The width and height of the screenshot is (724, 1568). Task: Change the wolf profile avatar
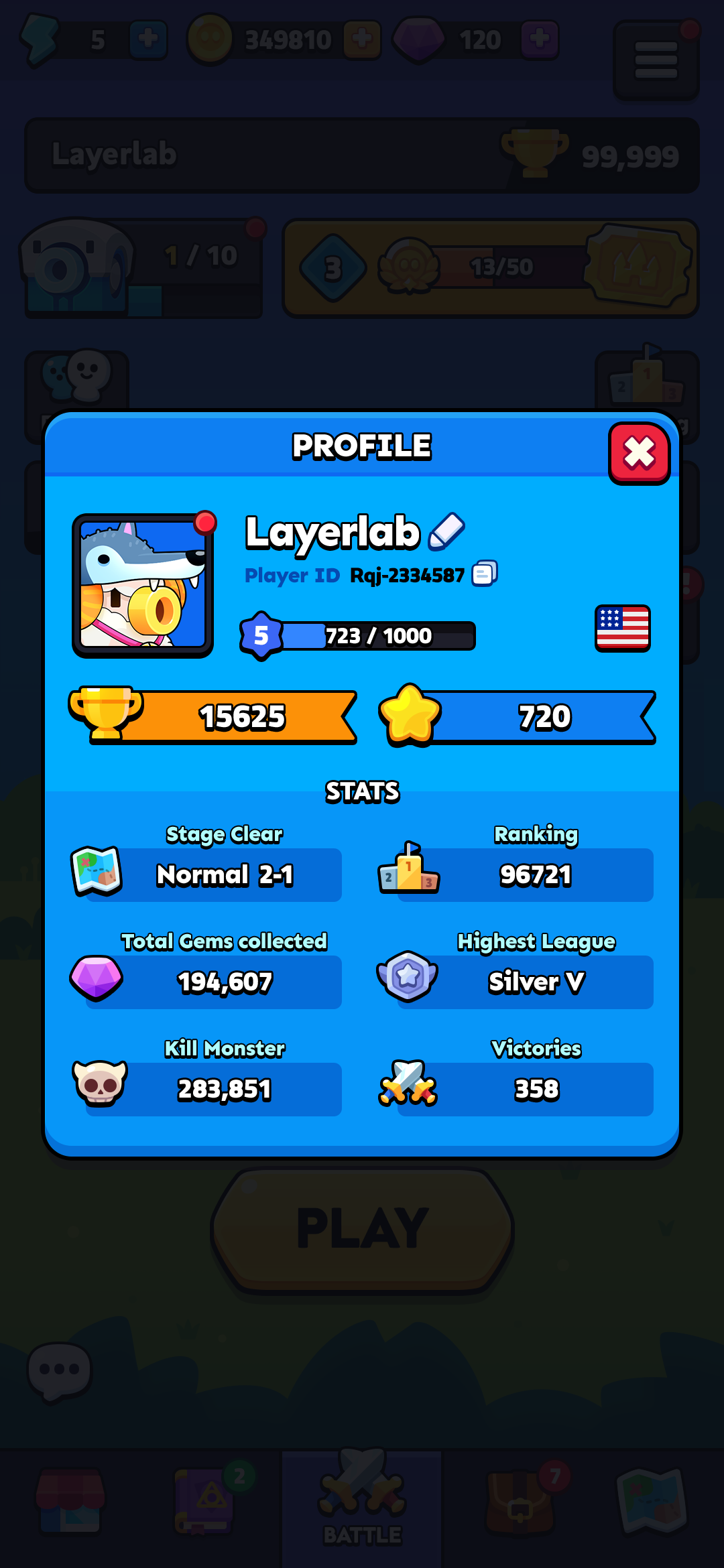point(143,585)
